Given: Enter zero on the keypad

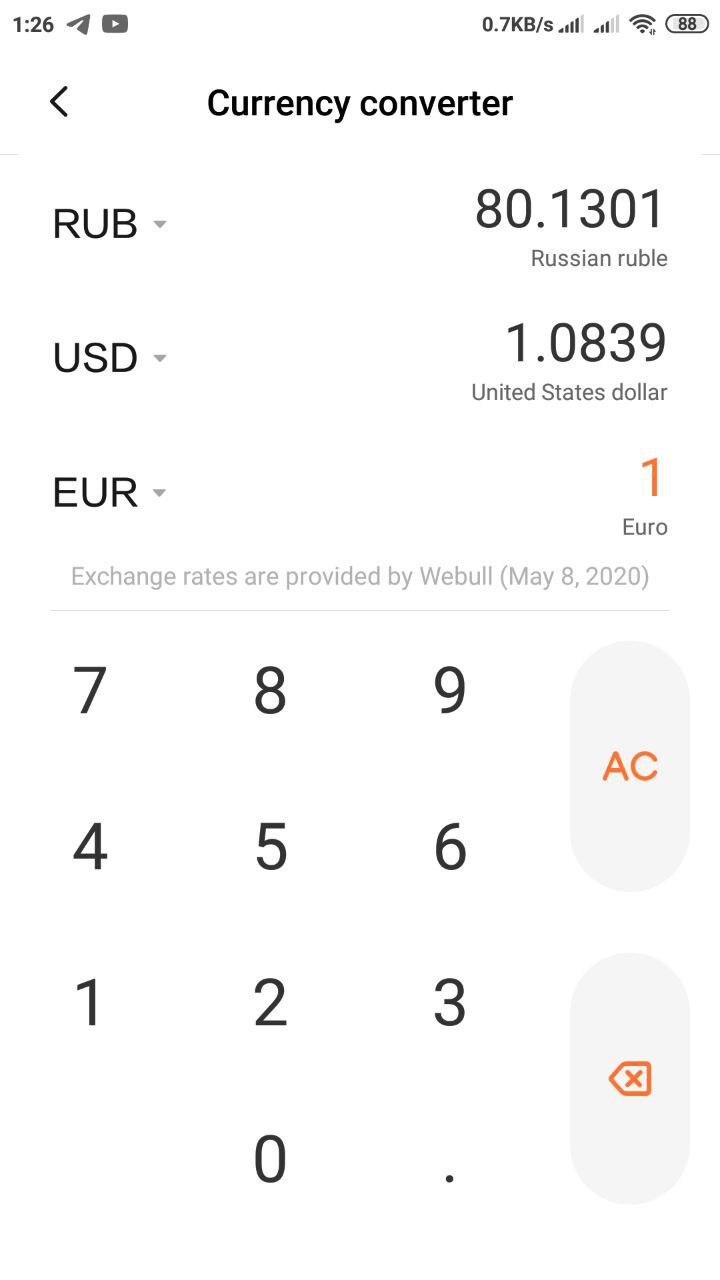Looking at the screenshot, I should pyautogui.click(x=270, y=1160).
